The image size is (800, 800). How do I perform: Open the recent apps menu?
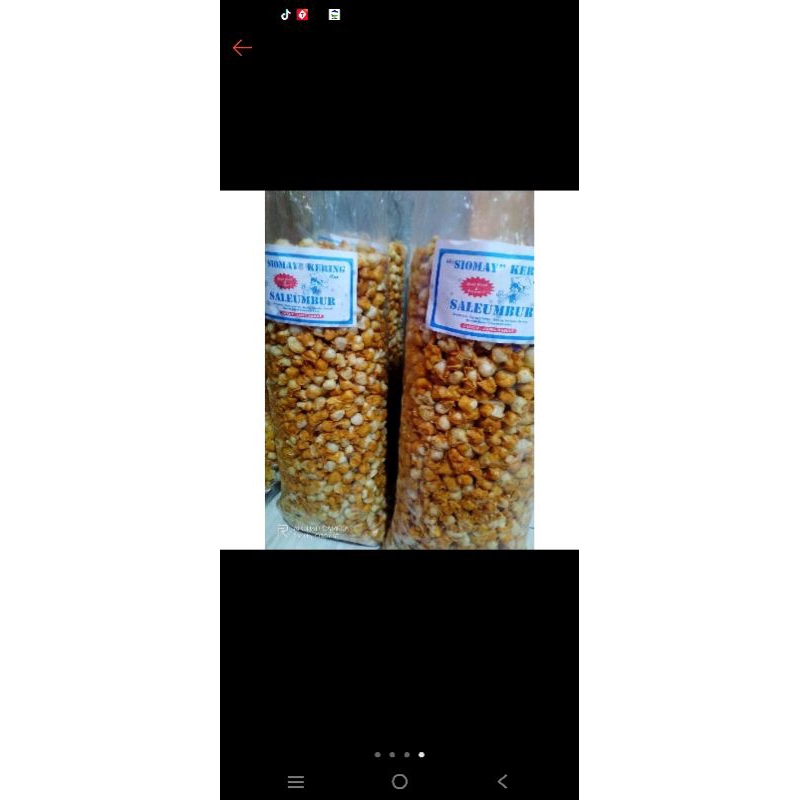(x=296, y=782)
